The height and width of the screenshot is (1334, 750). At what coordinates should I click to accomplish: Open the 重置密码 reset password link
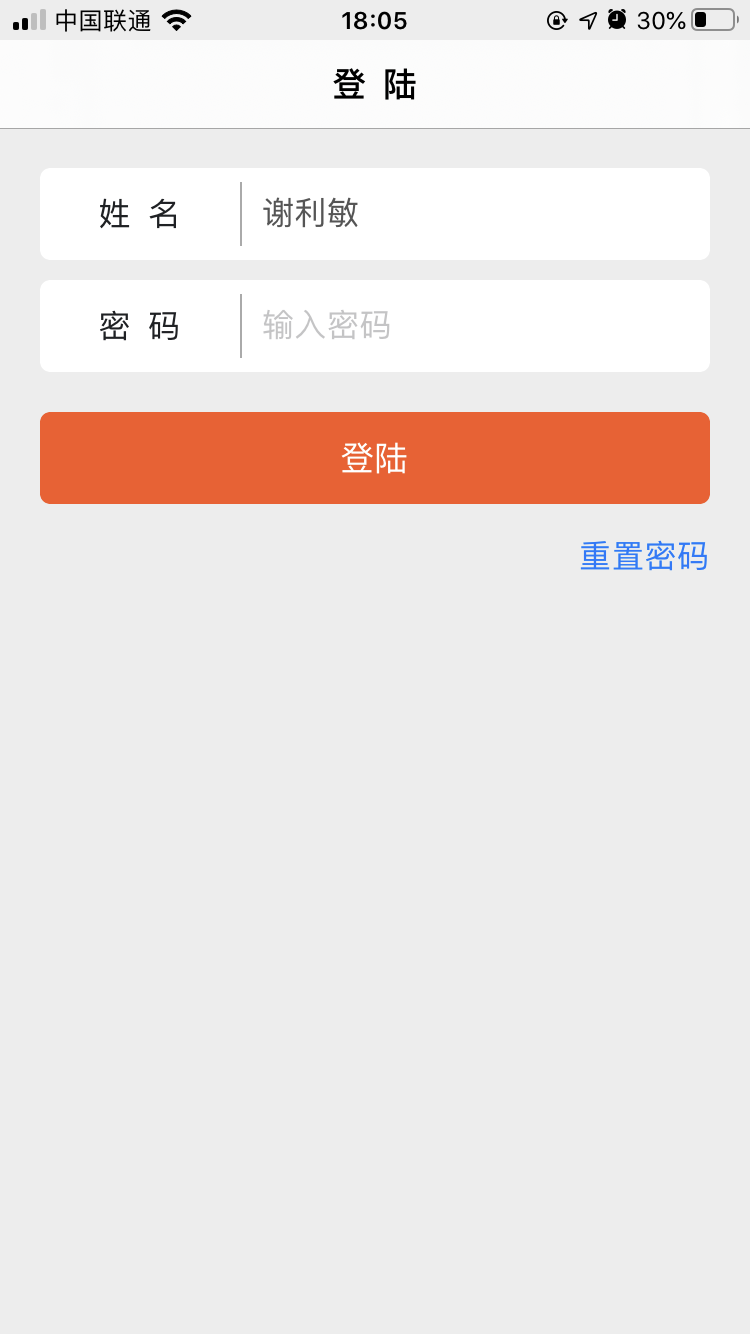644,556
